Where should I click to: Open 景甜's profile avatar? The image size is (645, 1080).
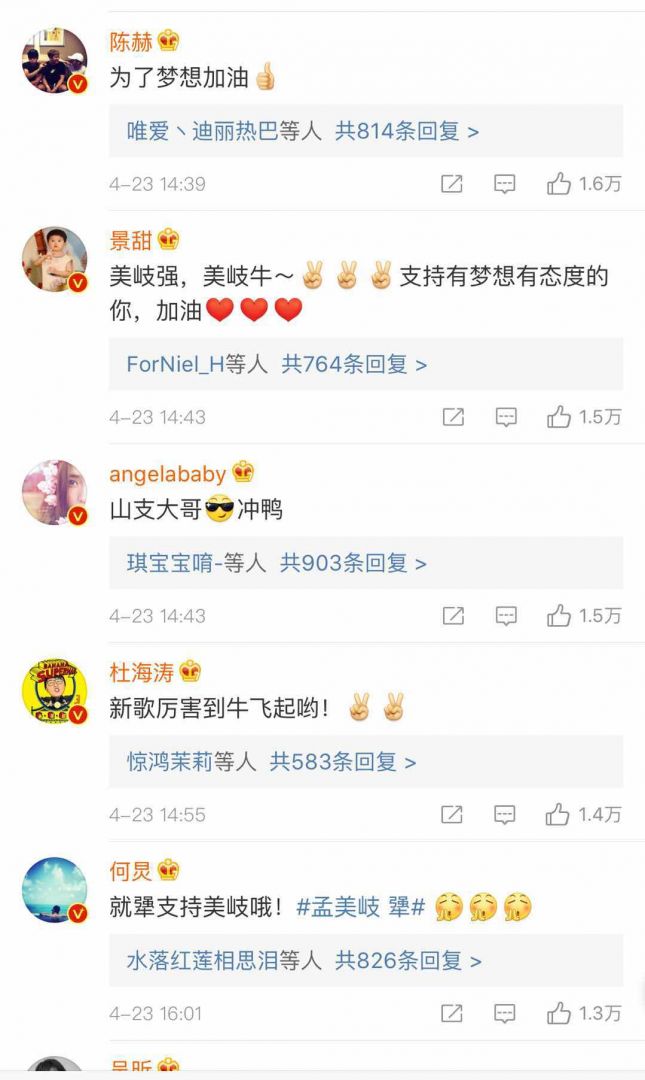click(54, 259)
